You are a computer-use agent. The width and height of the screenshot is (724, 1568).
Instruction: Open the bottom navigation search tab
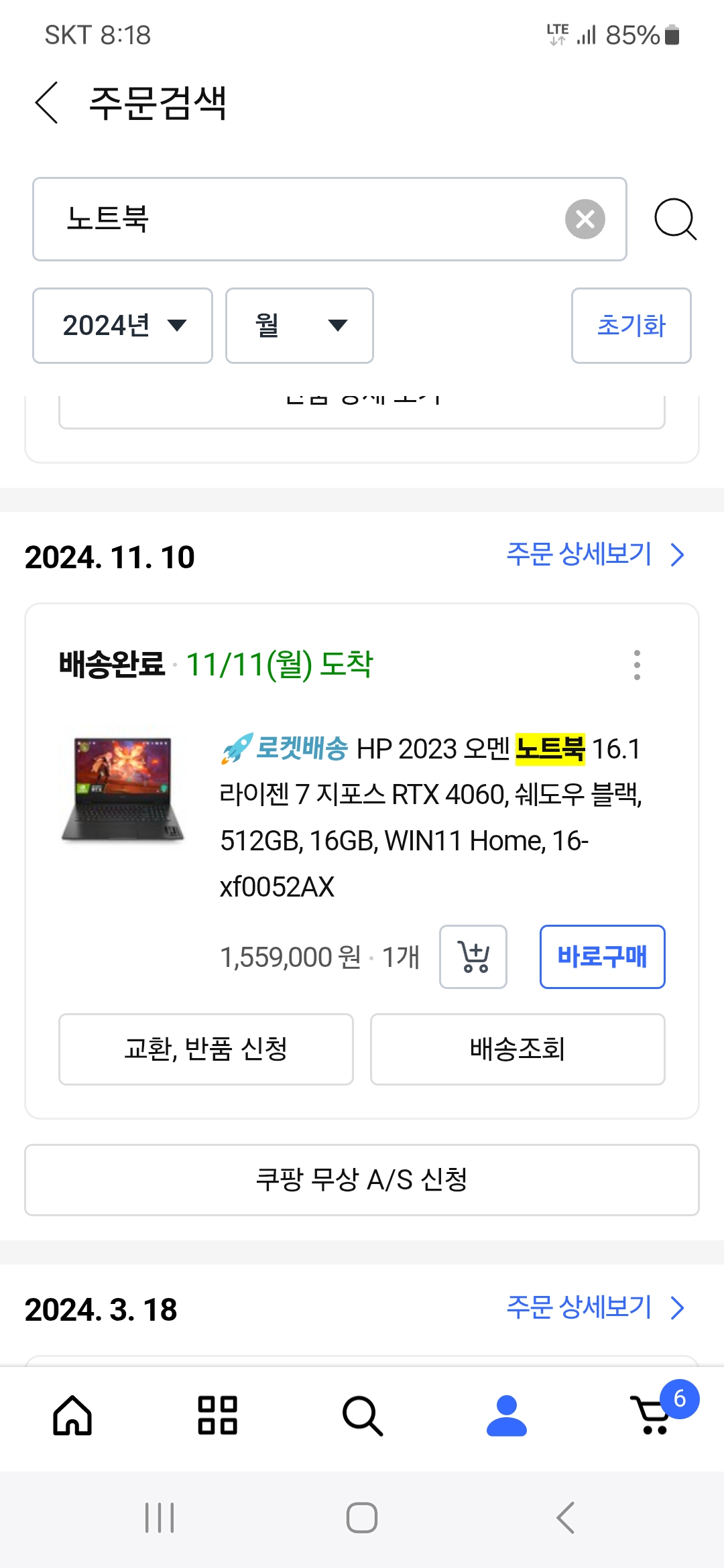click(x=362, y=1415)
